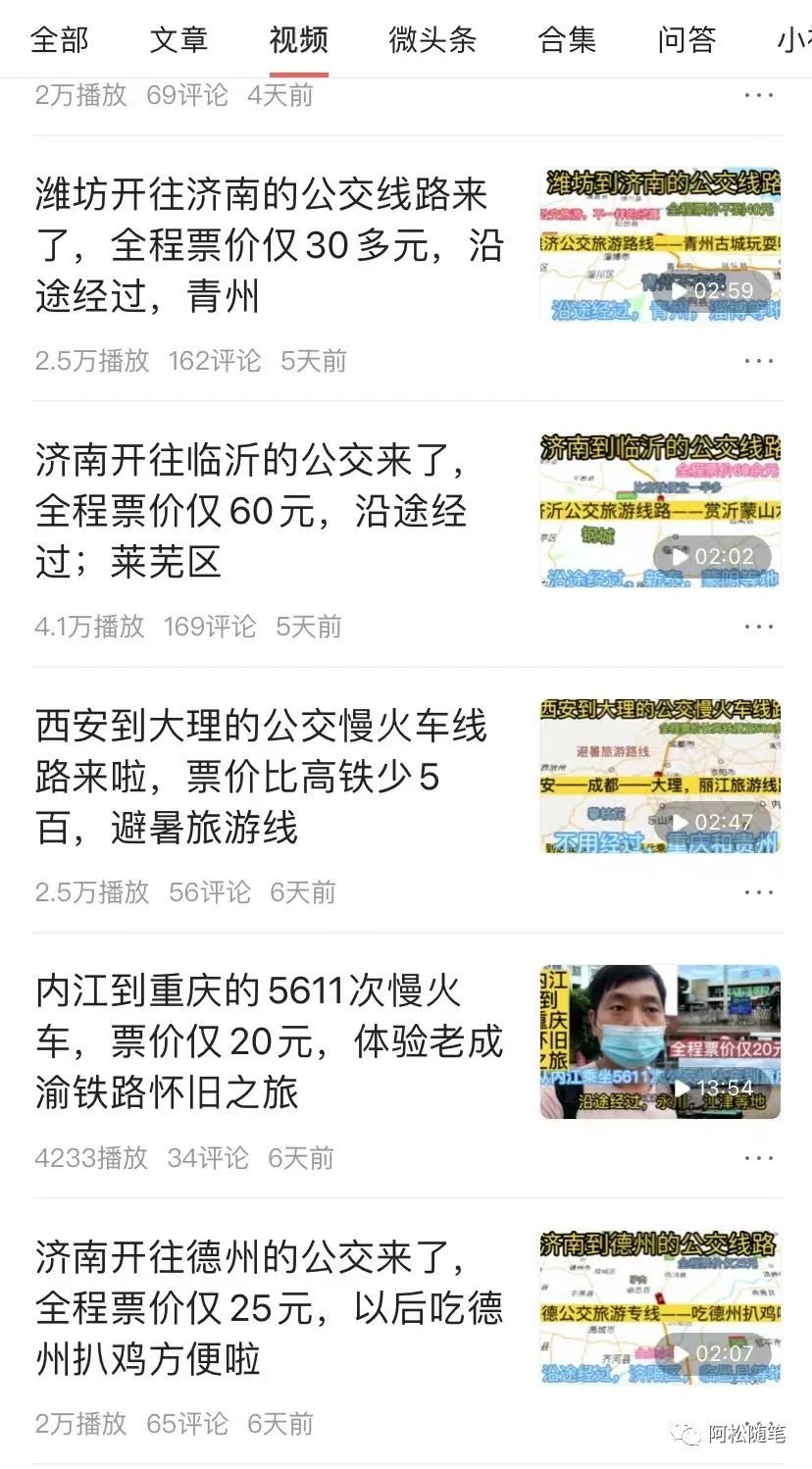Viewport: 812px width, 1469px height.
Task: Open more options for the topmost video entry
Action: coord(758,94)
